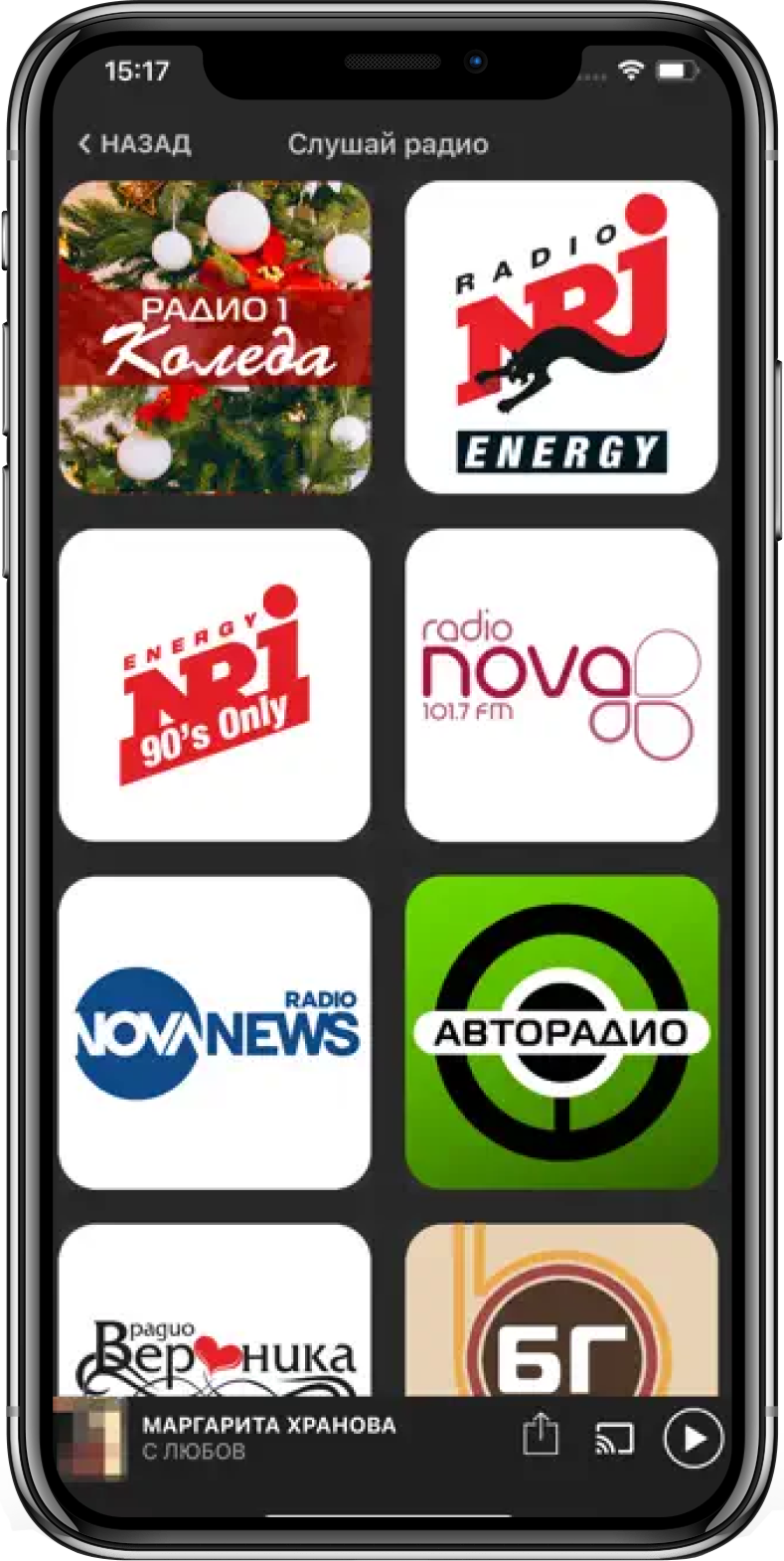Open the now playing Маргарита Хранова track

268,1437
